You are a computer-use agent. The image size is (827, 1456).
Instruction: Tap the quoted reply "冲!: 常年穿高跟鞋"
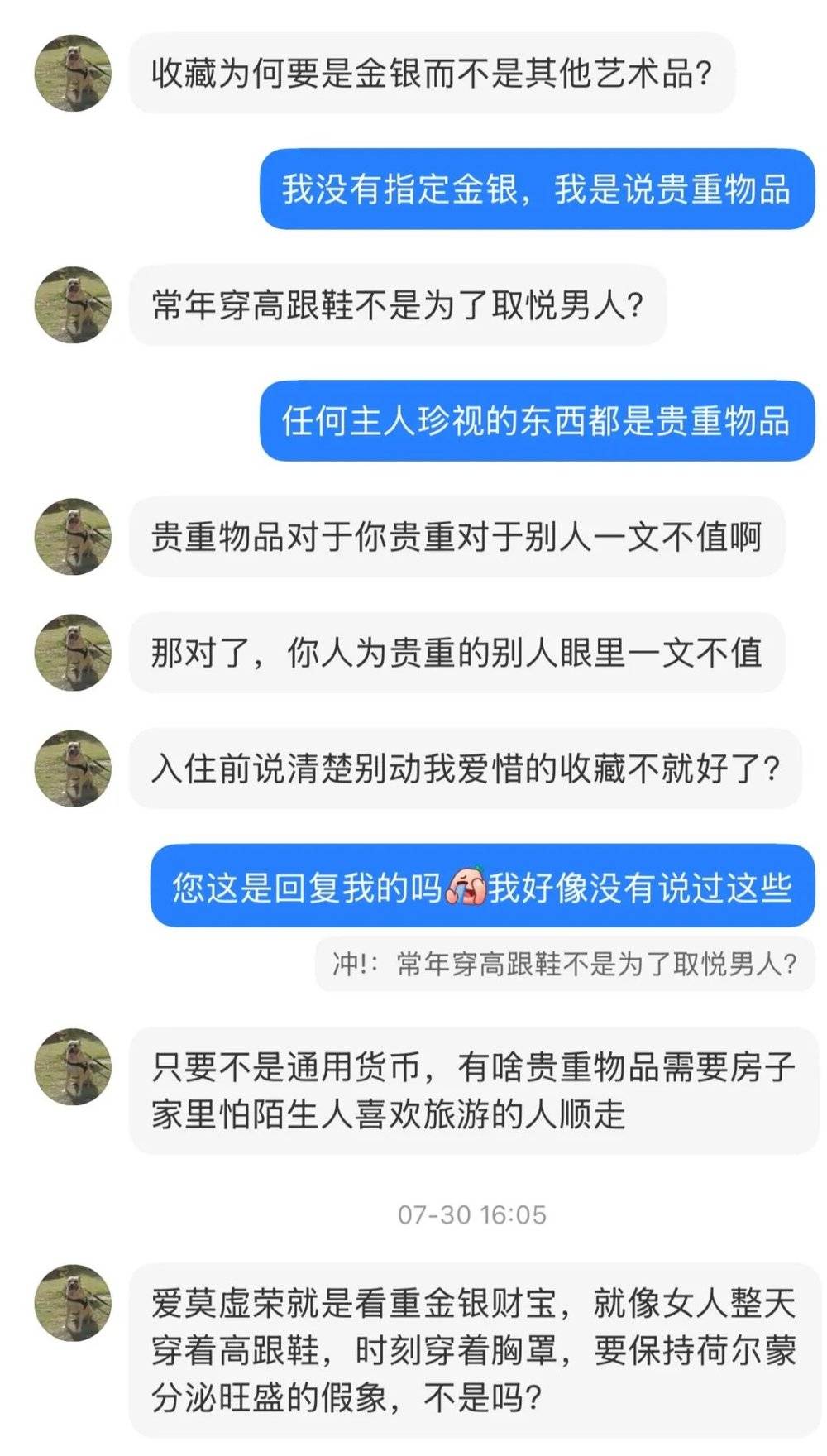(x=565, y=964)
